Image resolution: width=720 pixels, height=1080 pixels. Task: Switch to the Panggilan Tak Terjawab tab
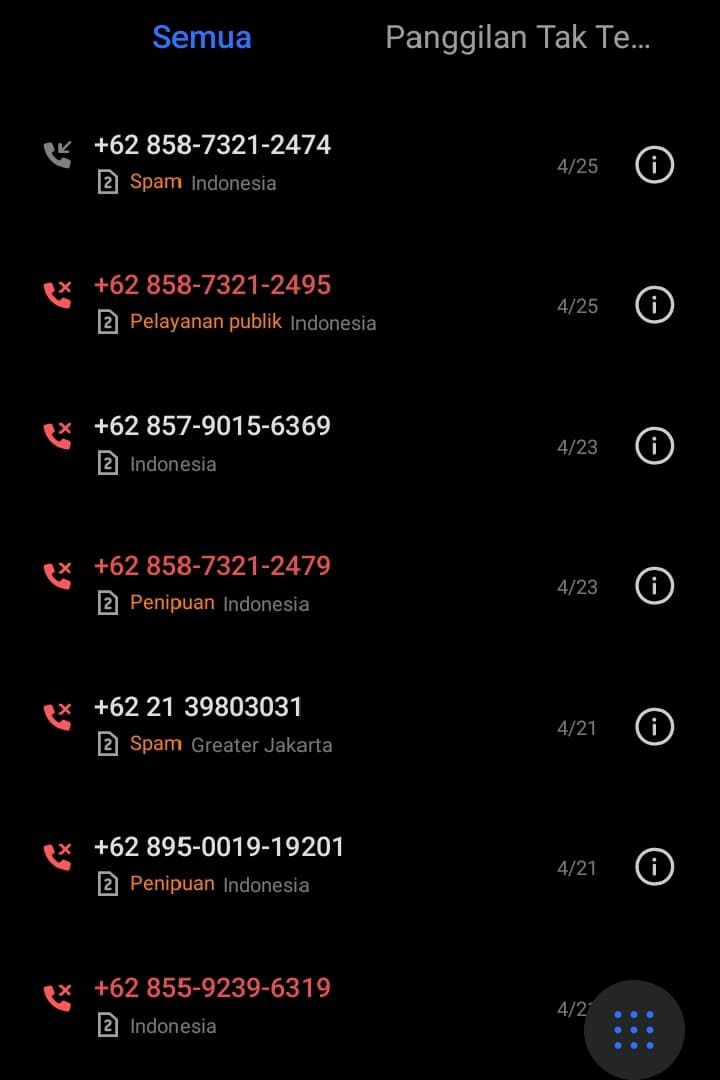tap(517, 38)
